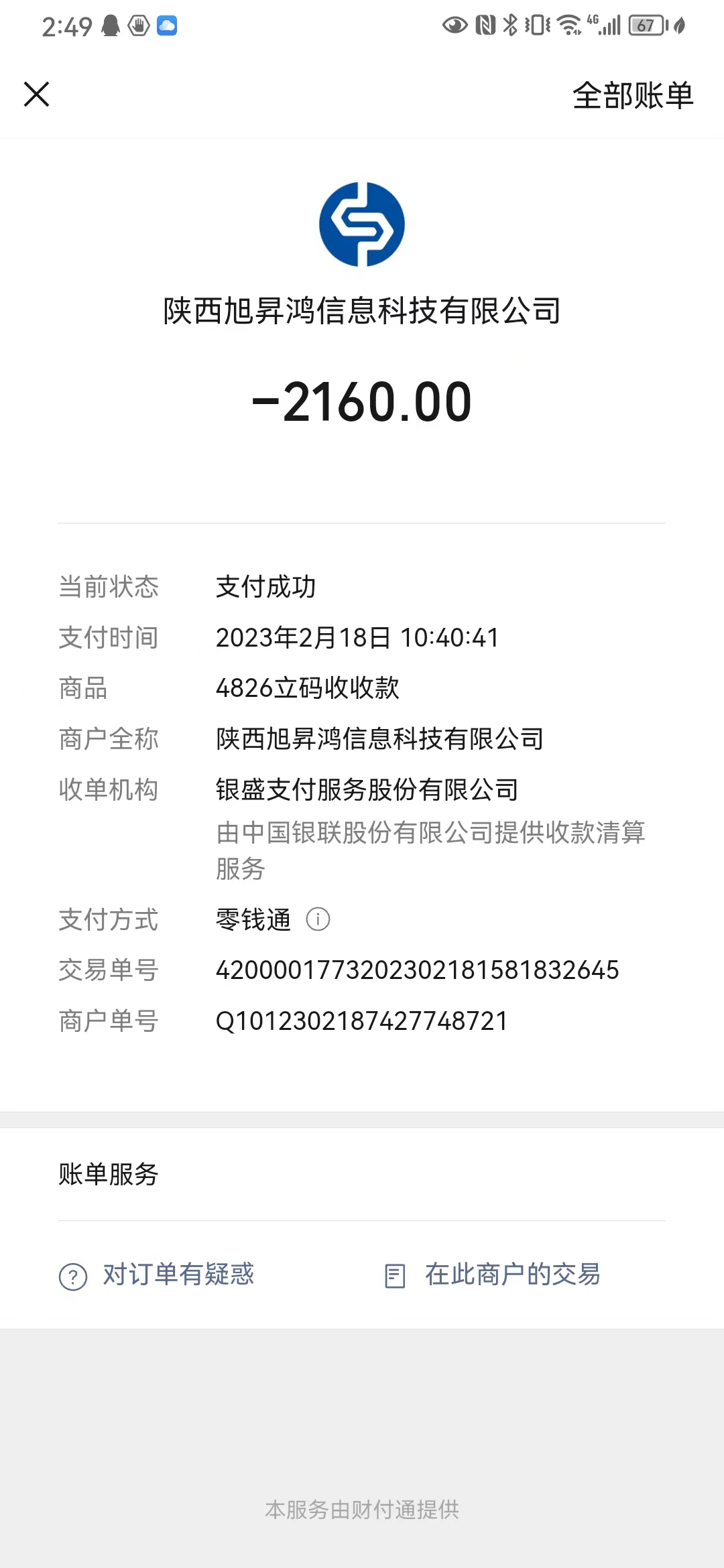724x1568 pixels.
Task: Close the bill detail page
Action: pyautogui.click(x=37, y=94)
